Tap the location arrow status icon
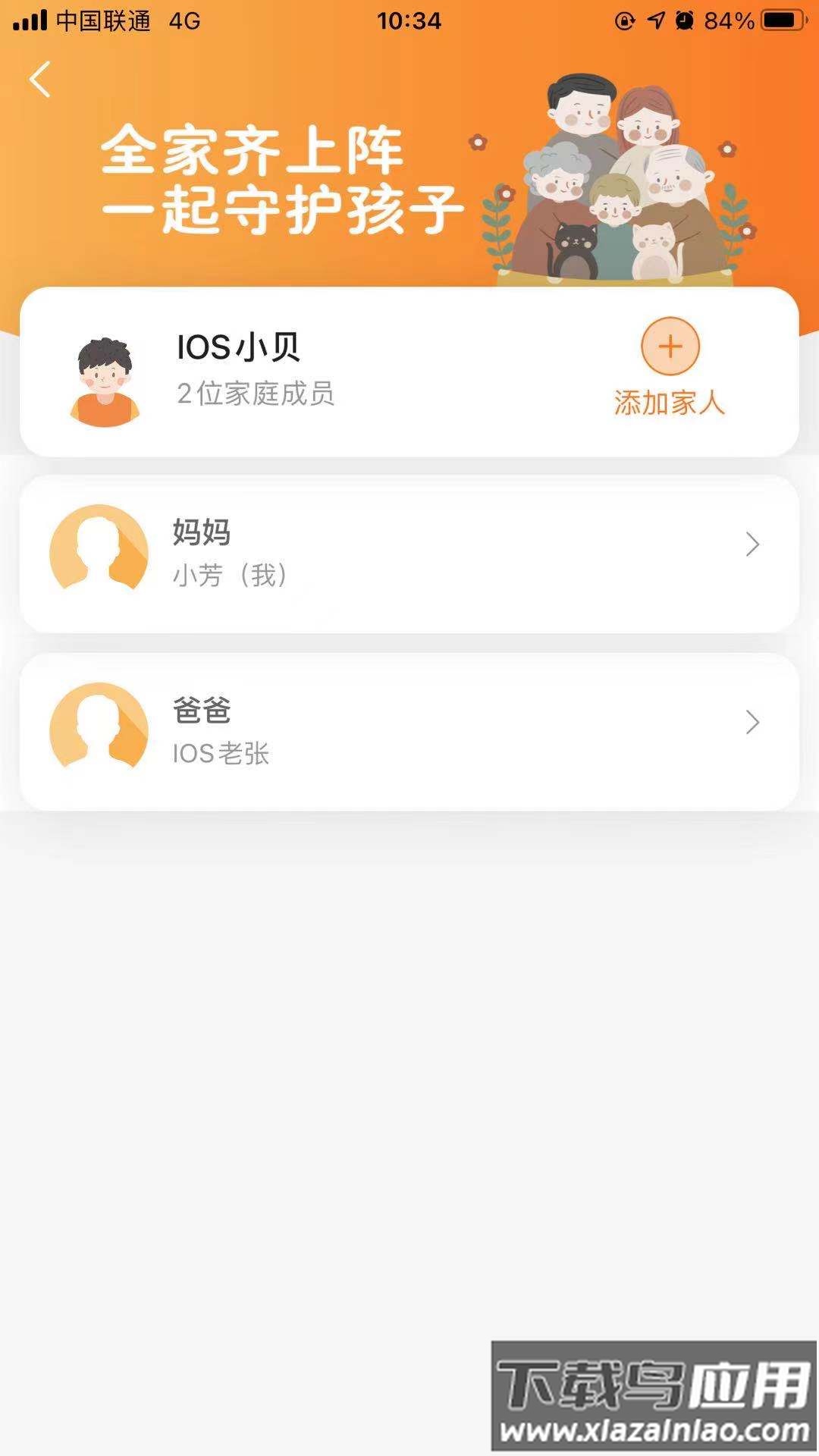Image resolution: width=819 pixels, height=1456 pixels. click(x=654, y=20)
